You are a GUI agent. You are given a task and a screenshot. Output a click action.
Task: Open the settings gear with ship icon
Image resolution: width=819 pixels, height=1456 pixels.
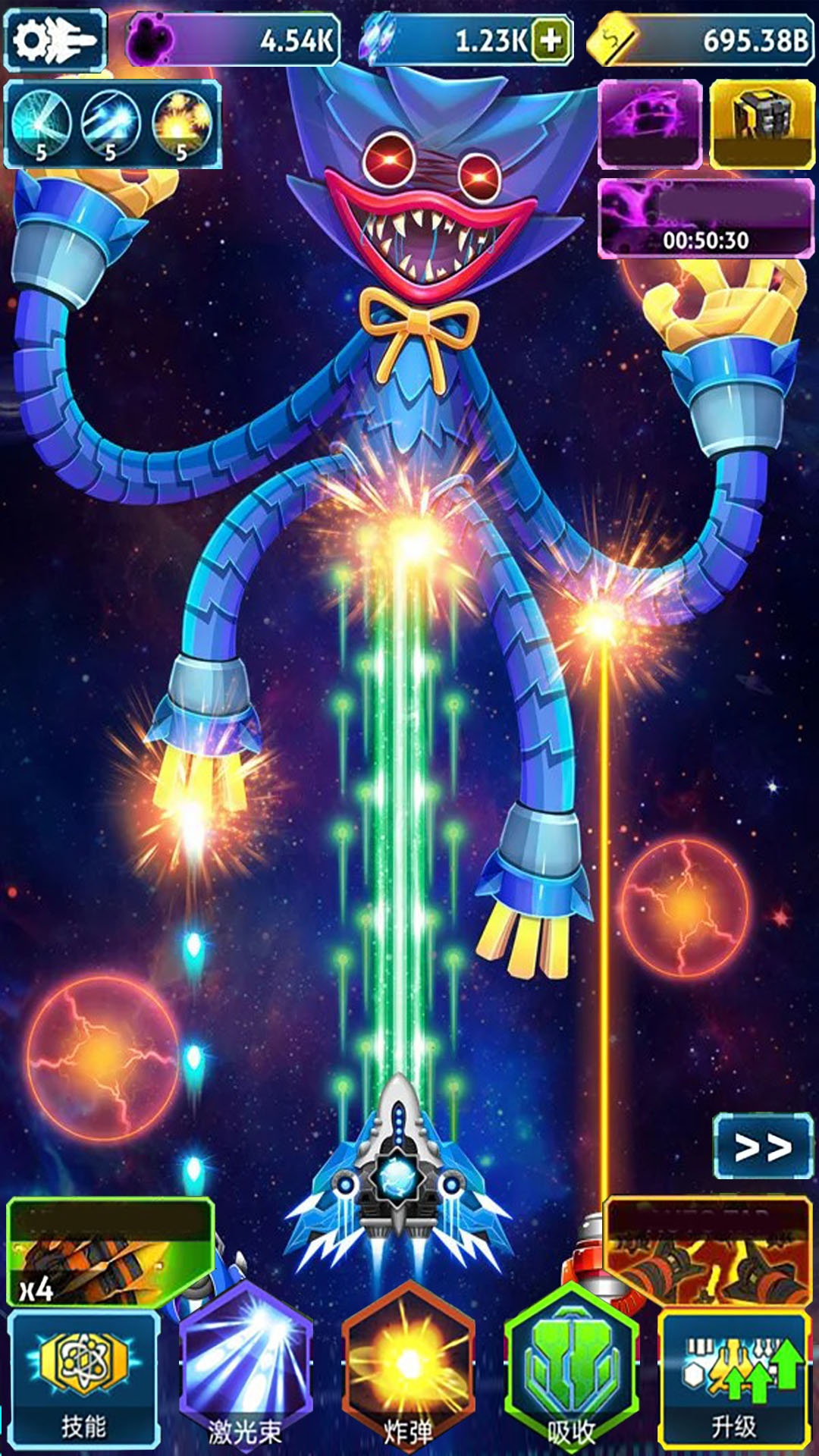pyautogui.click(x=55, y=40)
